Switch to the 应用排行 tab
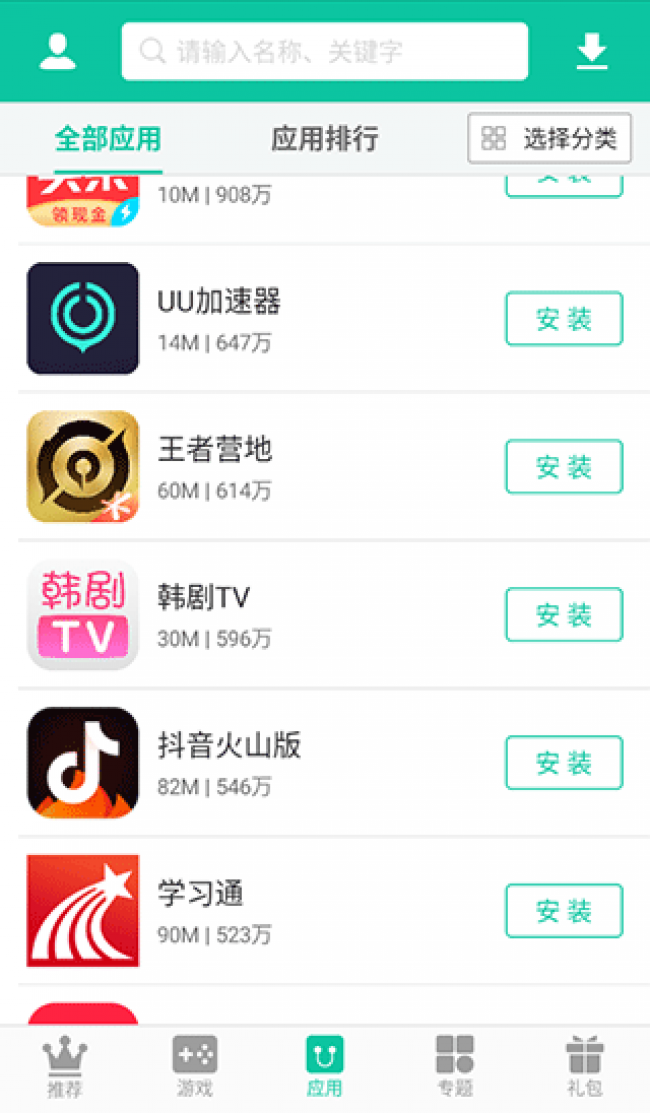 tap(325, 139)
